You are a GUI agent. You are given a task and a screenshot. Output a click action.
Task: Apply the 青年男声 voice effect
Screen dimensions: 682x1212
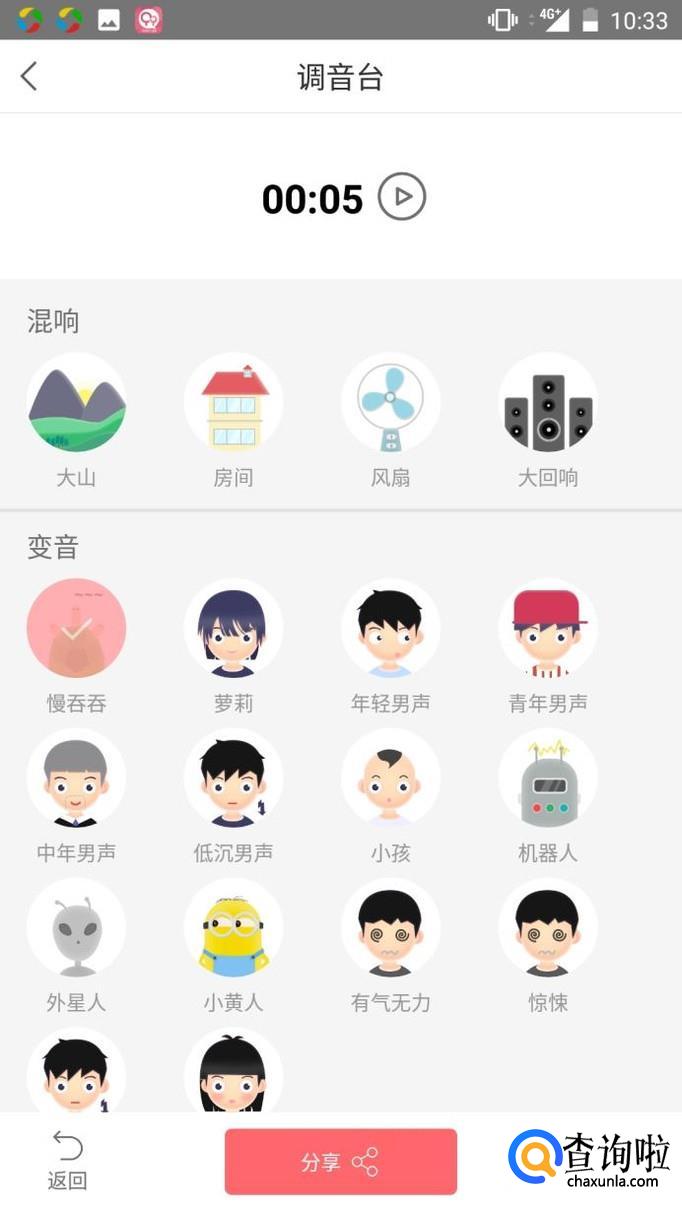tap(548, 628)
